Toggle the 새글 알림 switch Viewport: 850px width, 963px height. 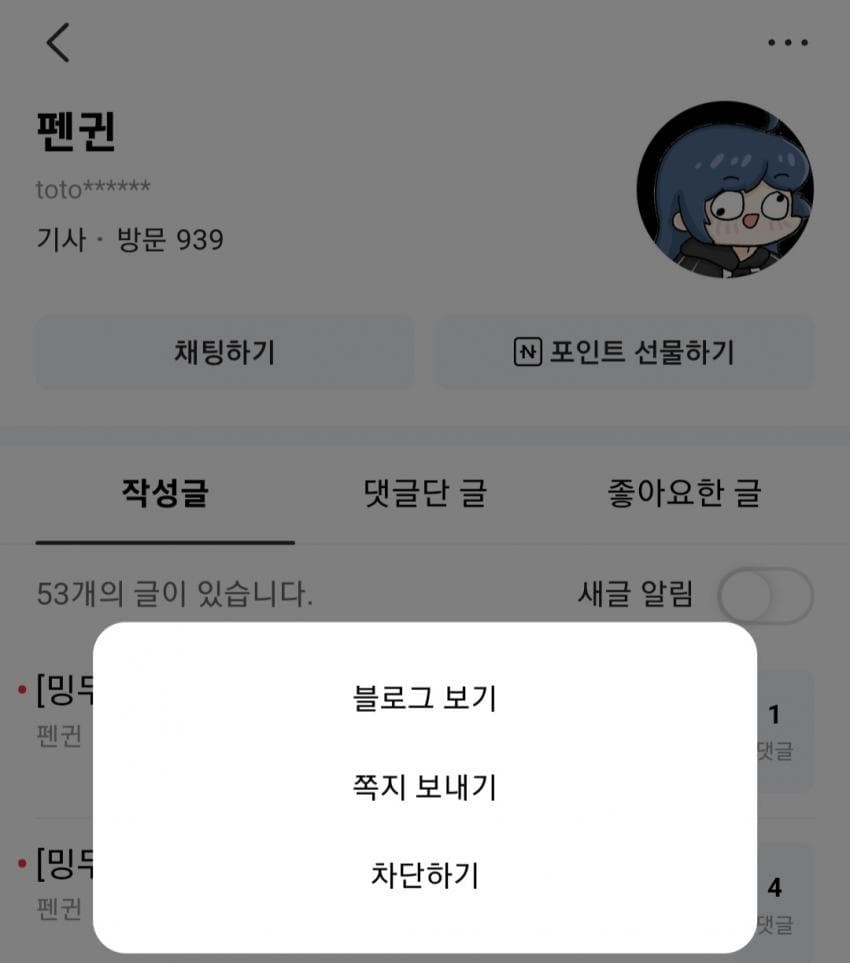tap(765, 596)
